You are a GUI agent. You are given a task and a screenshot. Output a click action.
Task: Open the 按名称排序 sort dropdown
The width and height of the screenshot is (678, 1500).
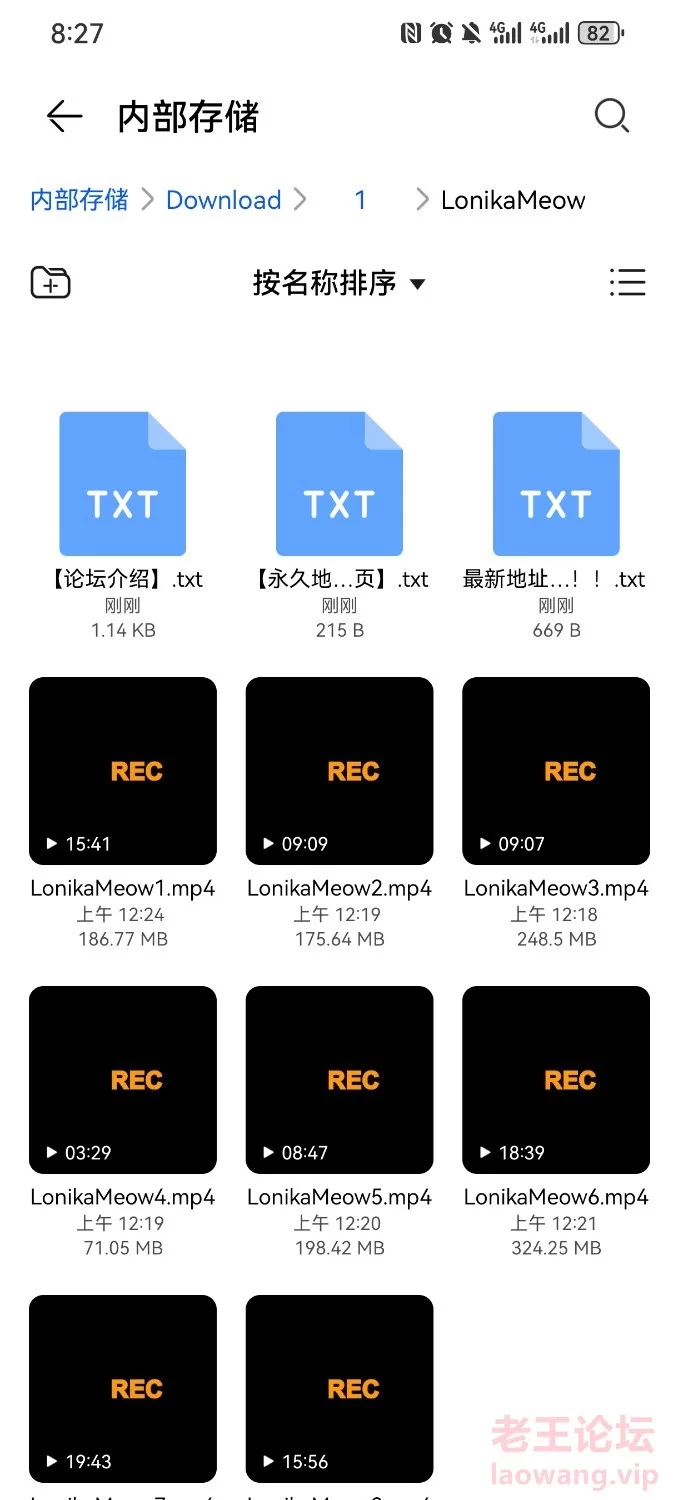click(x=339, y=283)
